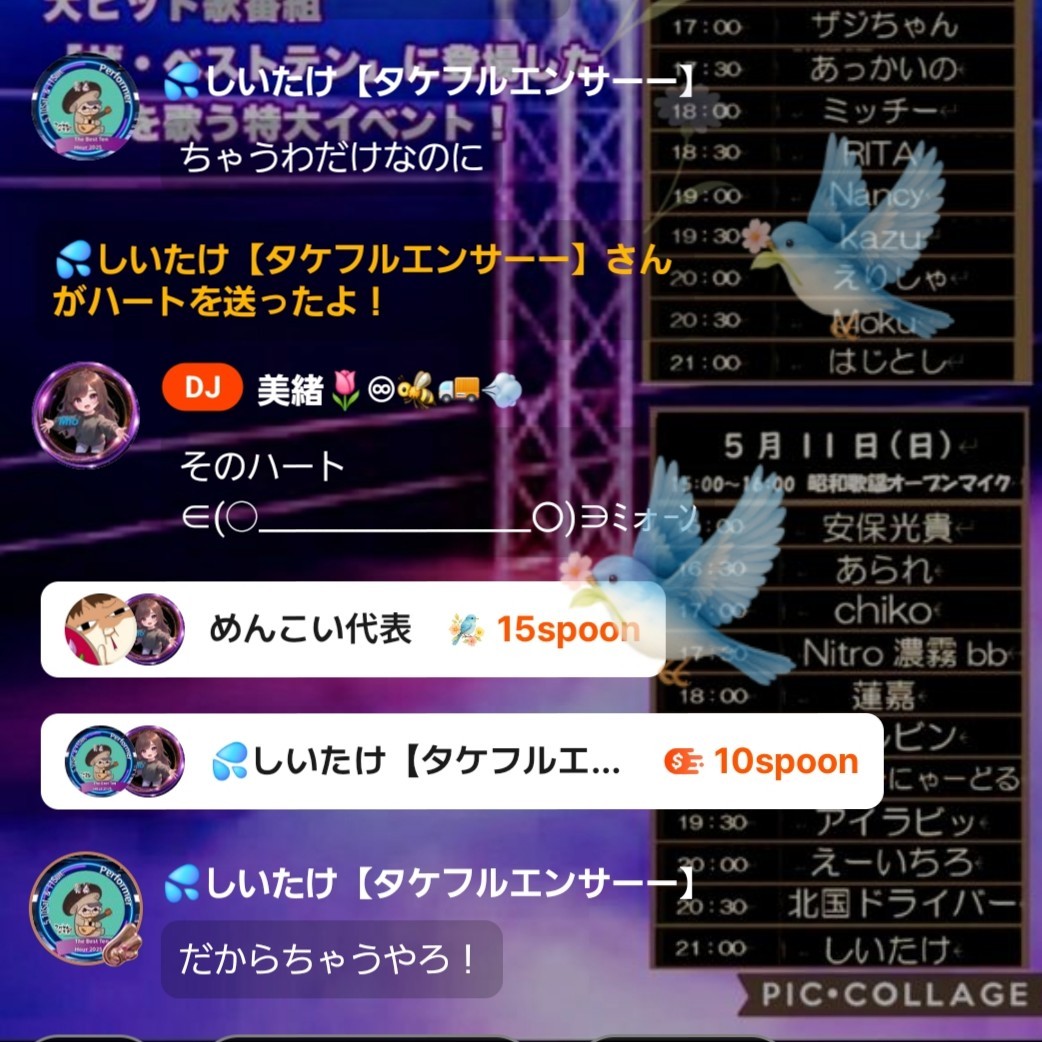Tap the めんこい代表 15spoon gift banner
This screenshot has width=1042, height=1042.
point(352,629)
